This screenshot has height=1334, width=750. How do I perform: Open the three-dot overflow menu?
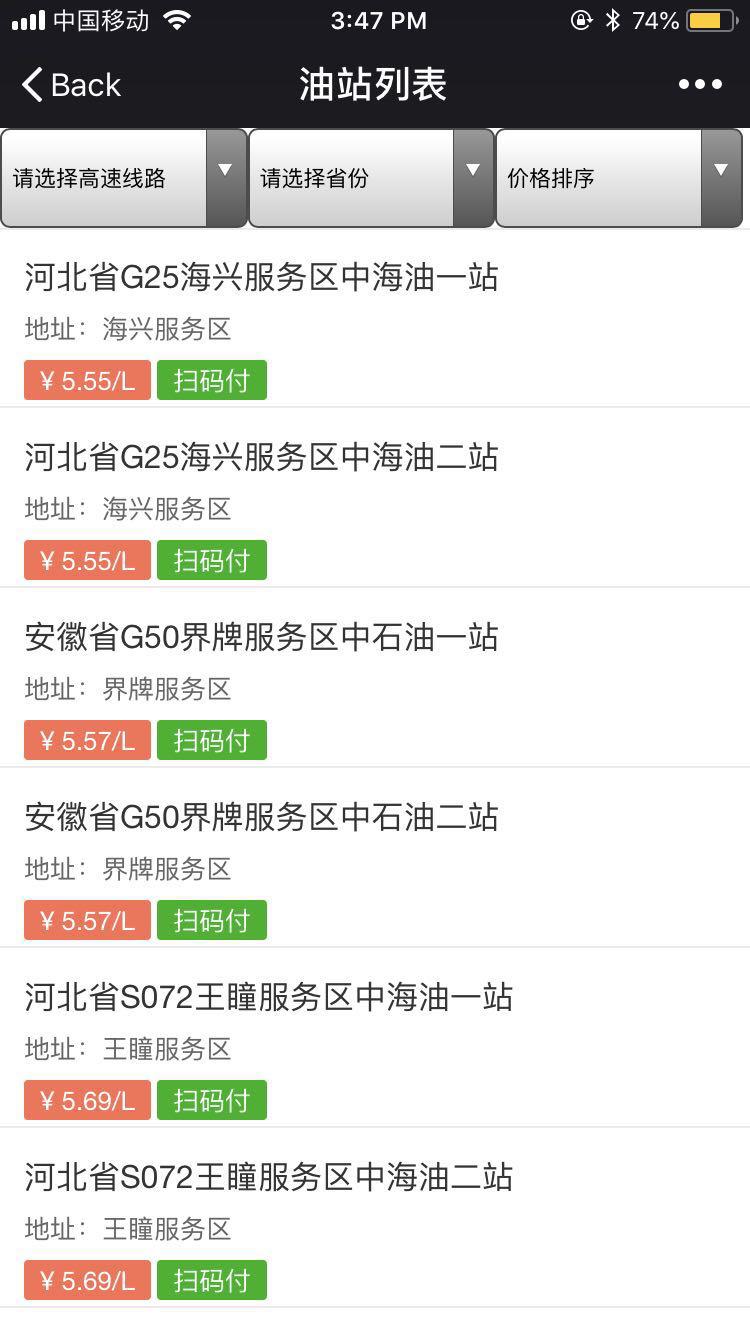click(x=700, y=85)
